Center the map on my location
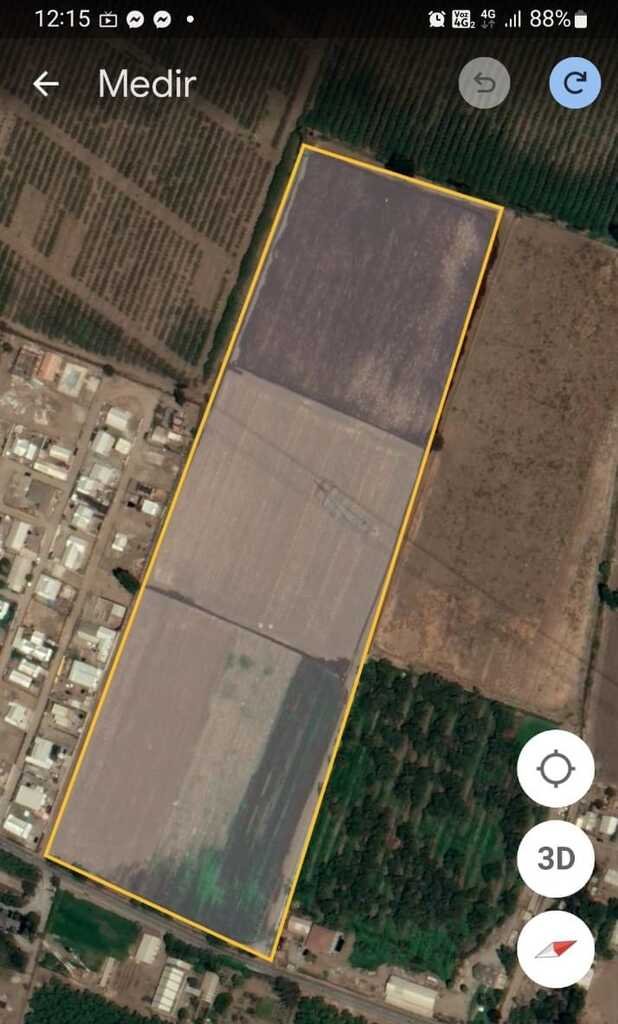Screen dimensions: 618x1024 coord(556,769)
